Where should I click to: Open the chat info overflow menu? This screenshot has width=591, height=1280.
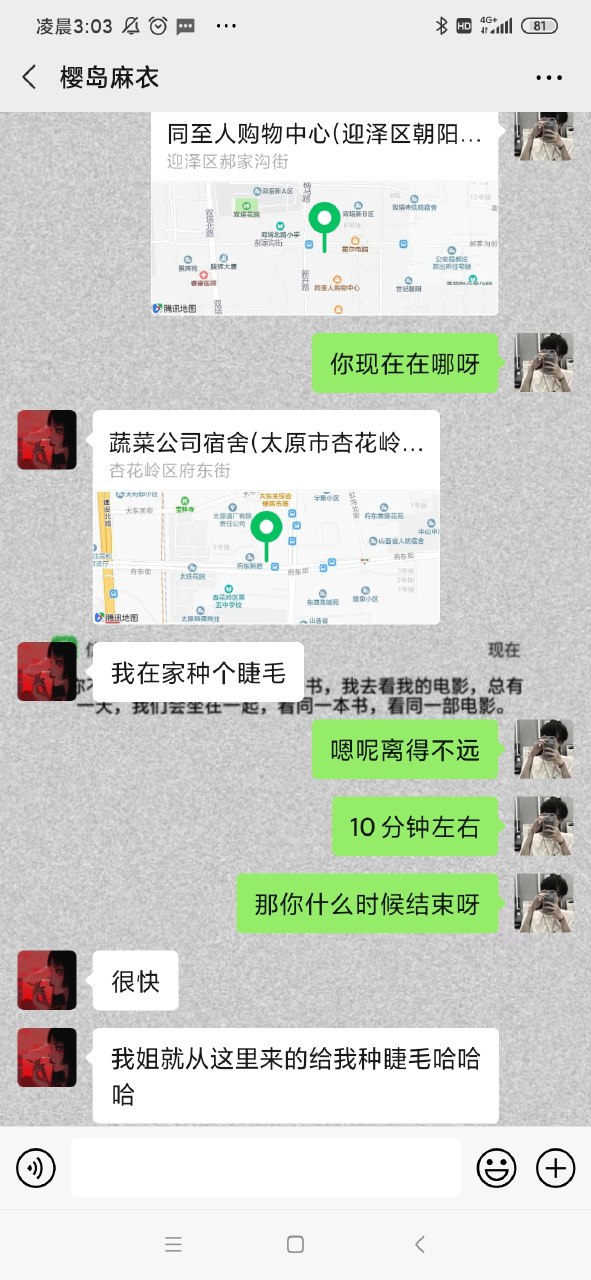pos(549,77)
